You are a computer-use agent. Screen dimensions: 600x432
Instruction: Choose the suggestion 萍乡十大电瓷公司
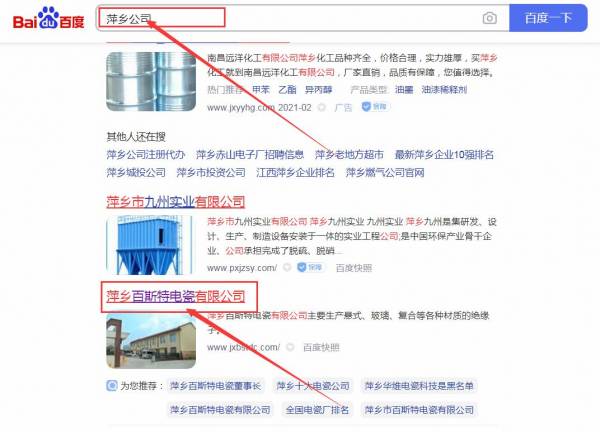click(313, 386)
